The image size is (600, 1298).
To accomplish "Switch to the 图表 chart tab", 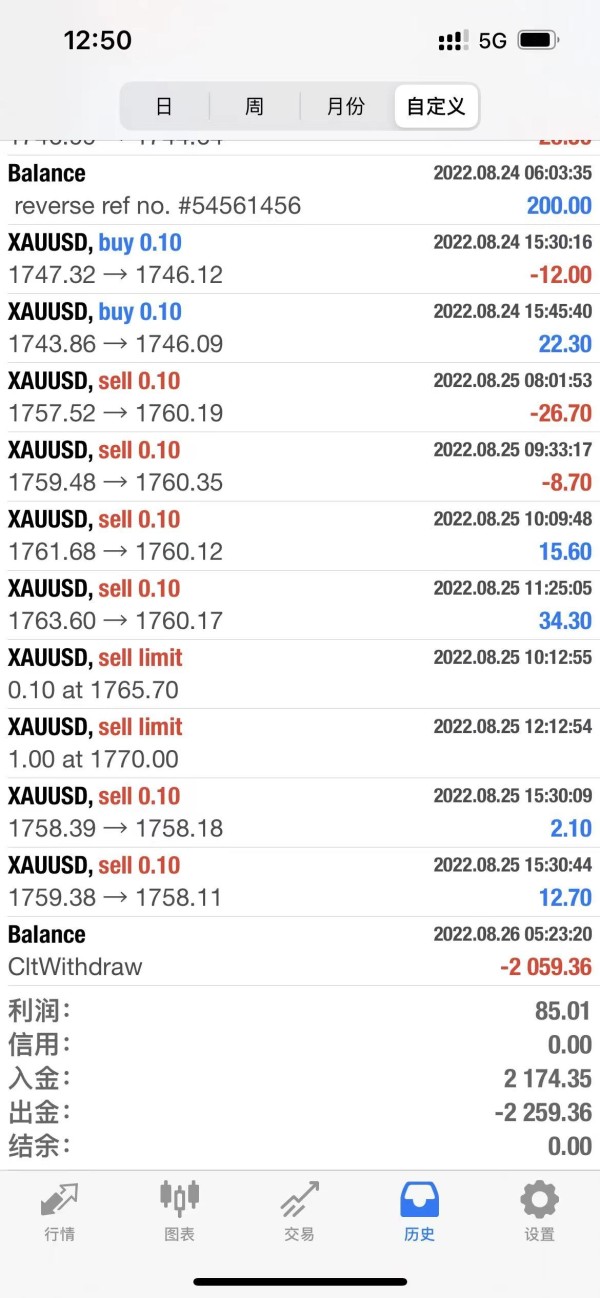I will [180, 1210].
